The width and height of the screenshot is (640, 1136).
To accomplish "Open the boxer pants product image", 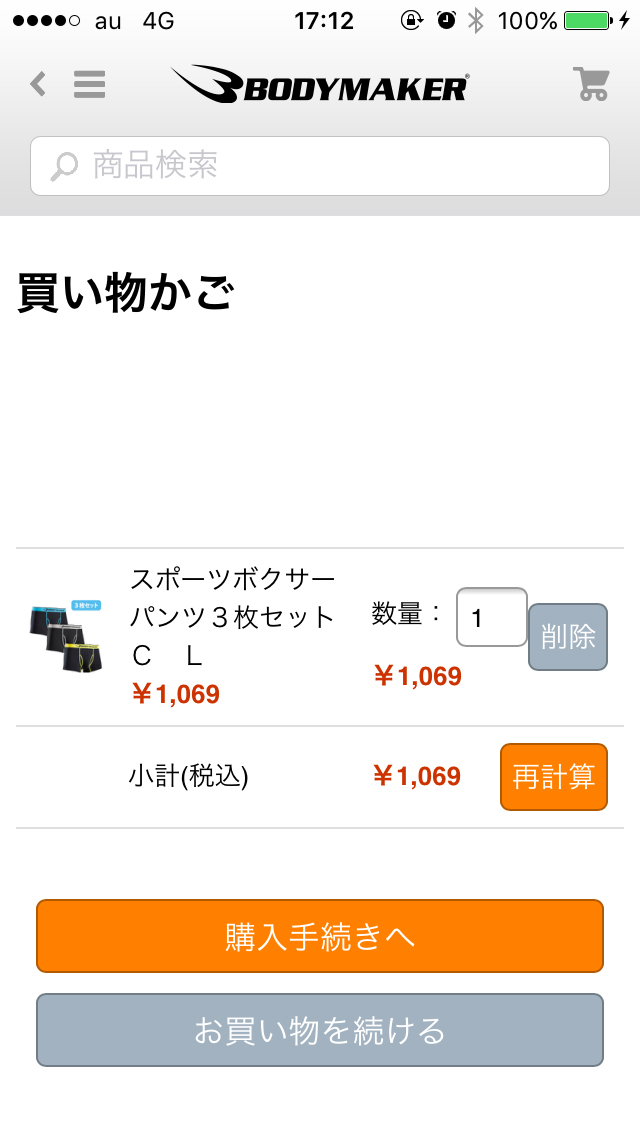I will (67, 638).
